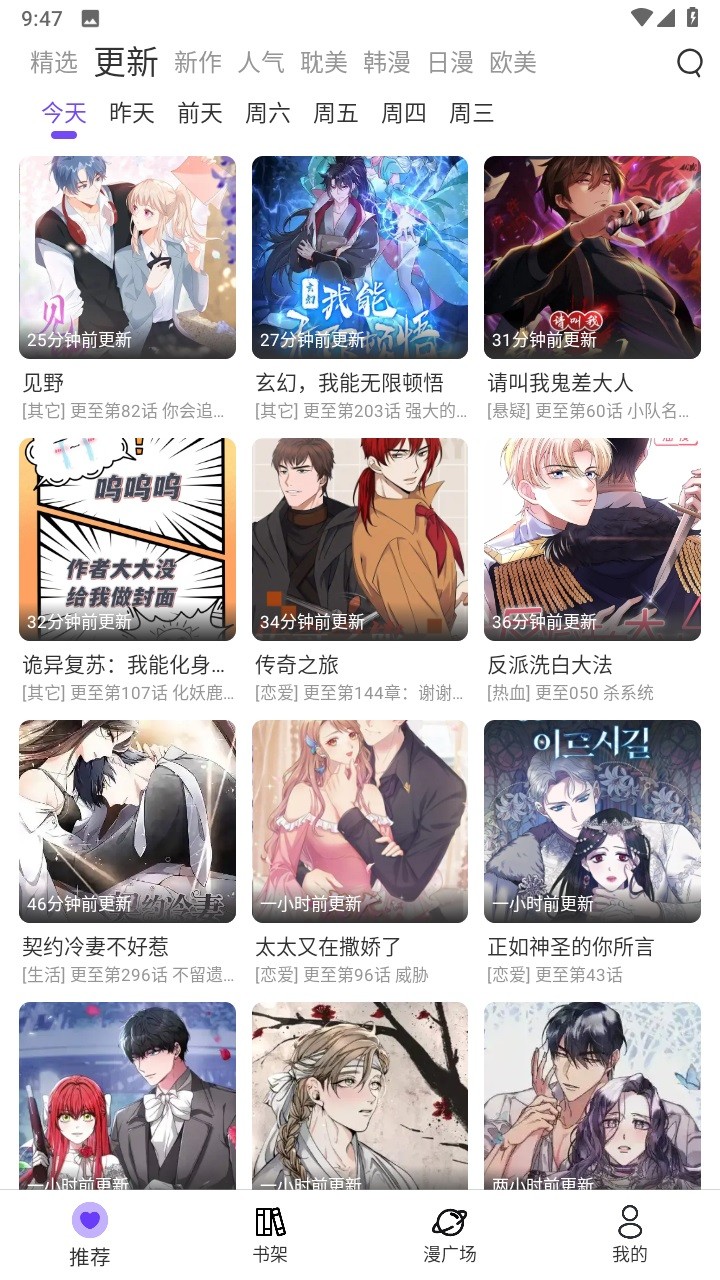Open the 传奇之旅 comic thumbnail
The height and width of the screenshot is (1280, 720).
360,538
